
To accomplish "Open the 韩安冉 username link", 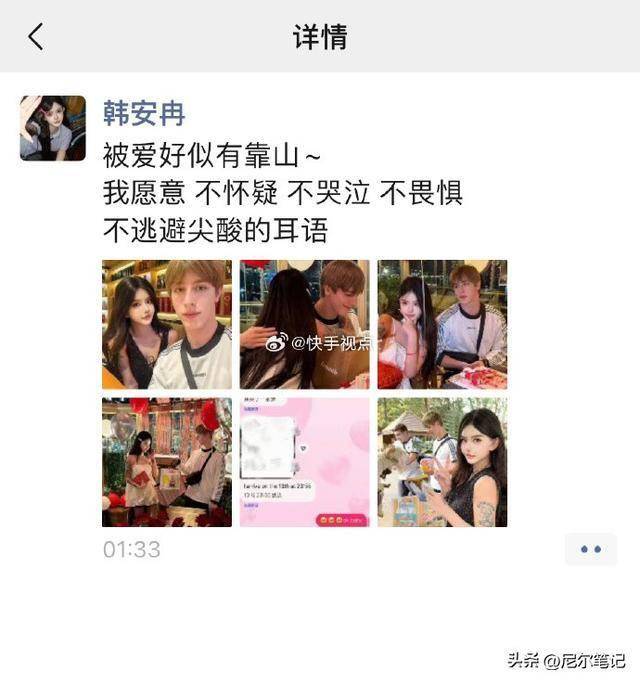I will (x=144, y=113).
